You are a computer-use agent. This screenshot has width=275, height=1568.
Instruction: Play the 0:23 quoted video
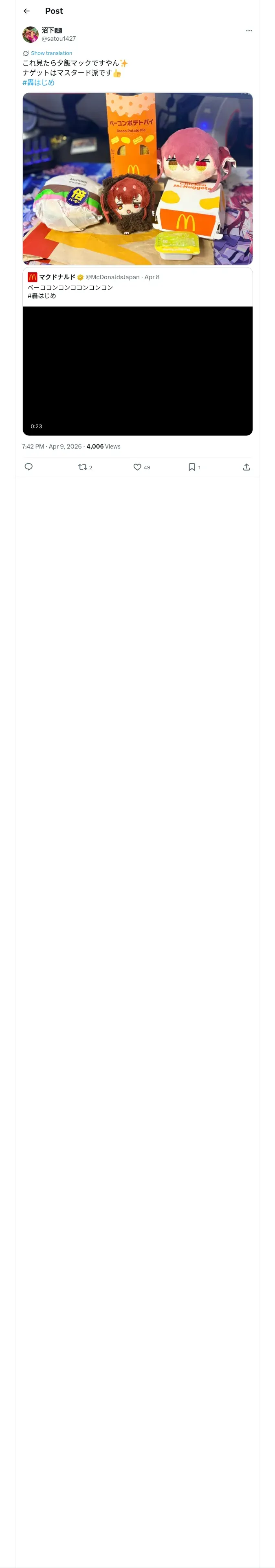[137, 371]
